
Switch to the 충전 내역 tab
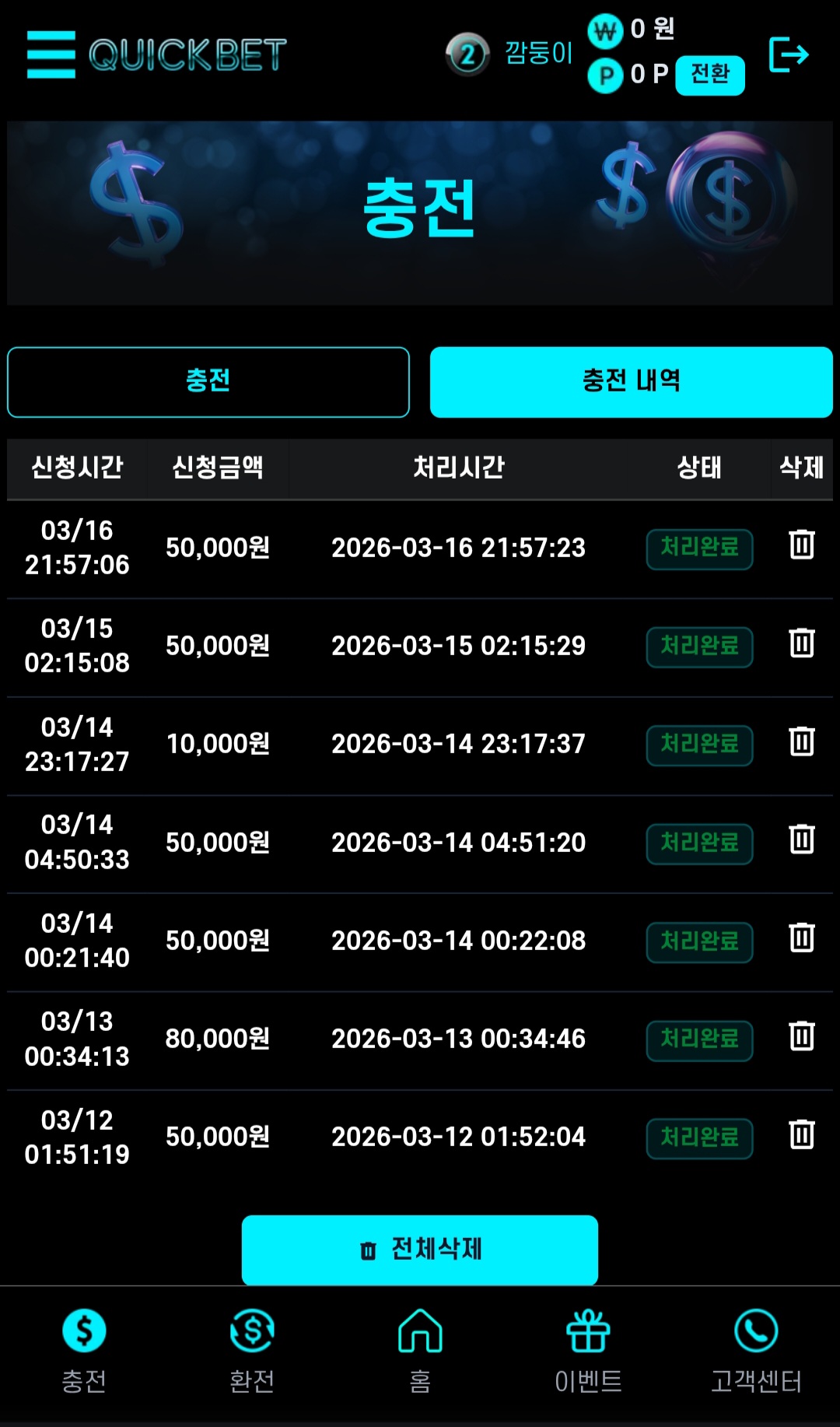(632, 382)
